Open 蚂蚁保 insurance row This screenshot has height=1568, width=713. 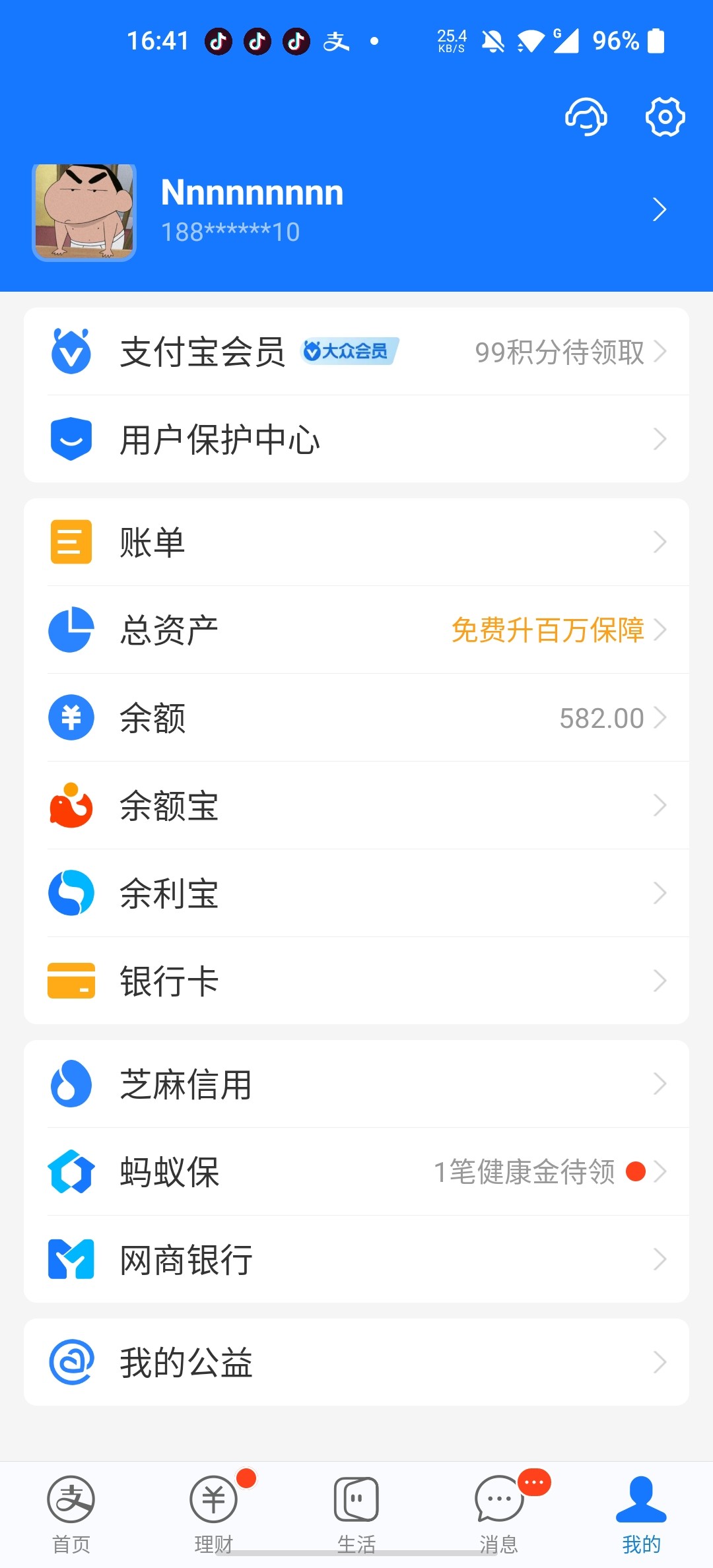point(356,1172)
